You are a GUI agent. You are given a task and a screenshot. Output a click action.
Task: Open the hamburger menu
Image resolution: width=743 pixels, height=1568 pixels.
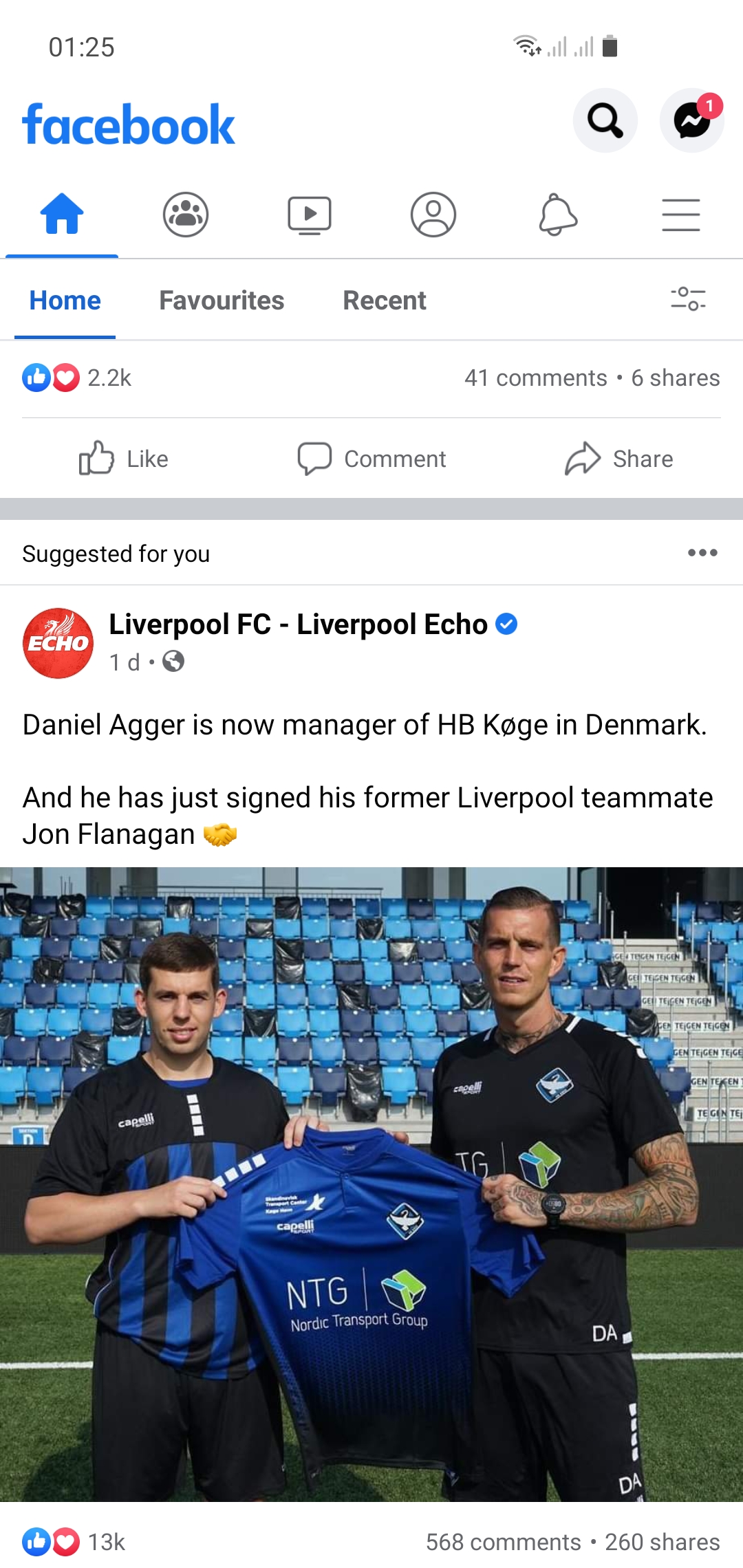pyautogui.click(x=681, y=215)
